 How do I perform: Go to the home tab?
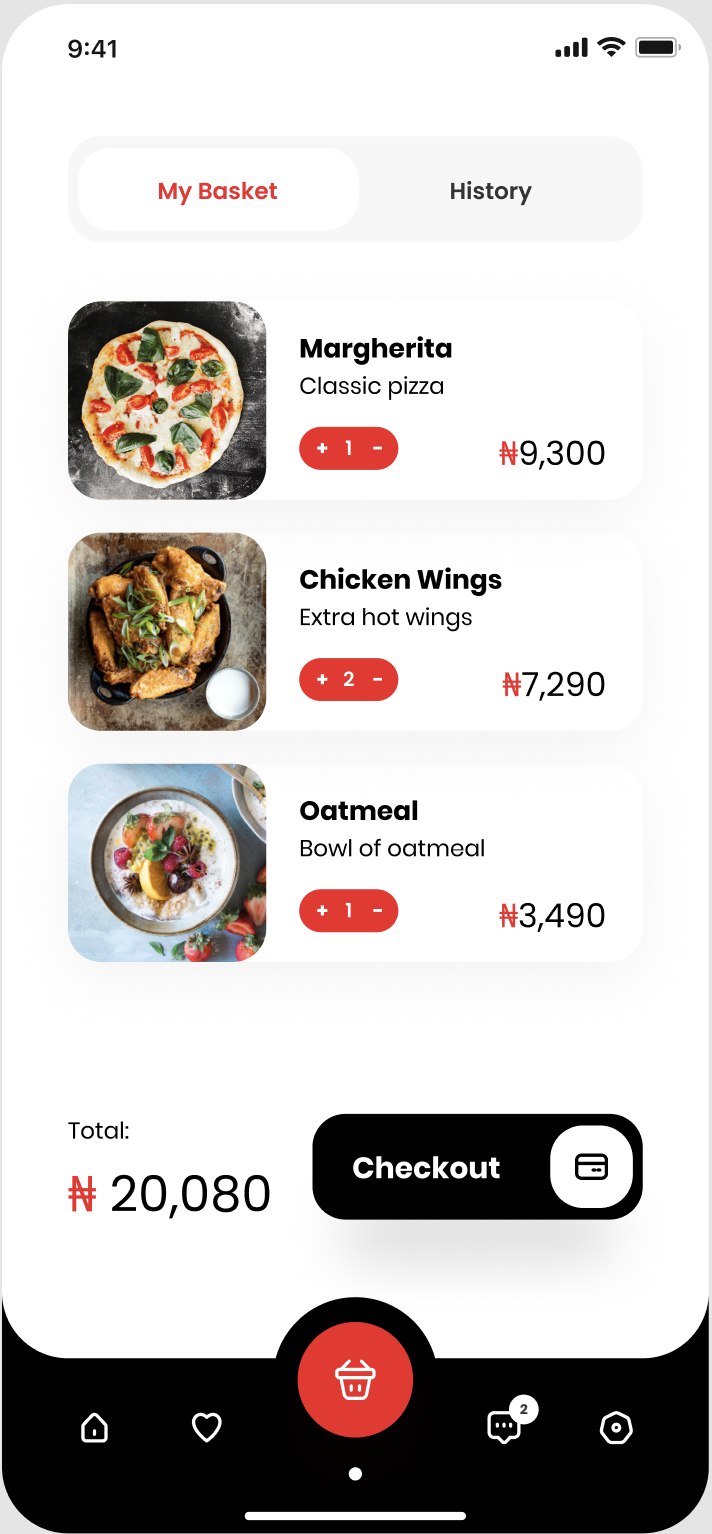click(x=95, y=1428)
